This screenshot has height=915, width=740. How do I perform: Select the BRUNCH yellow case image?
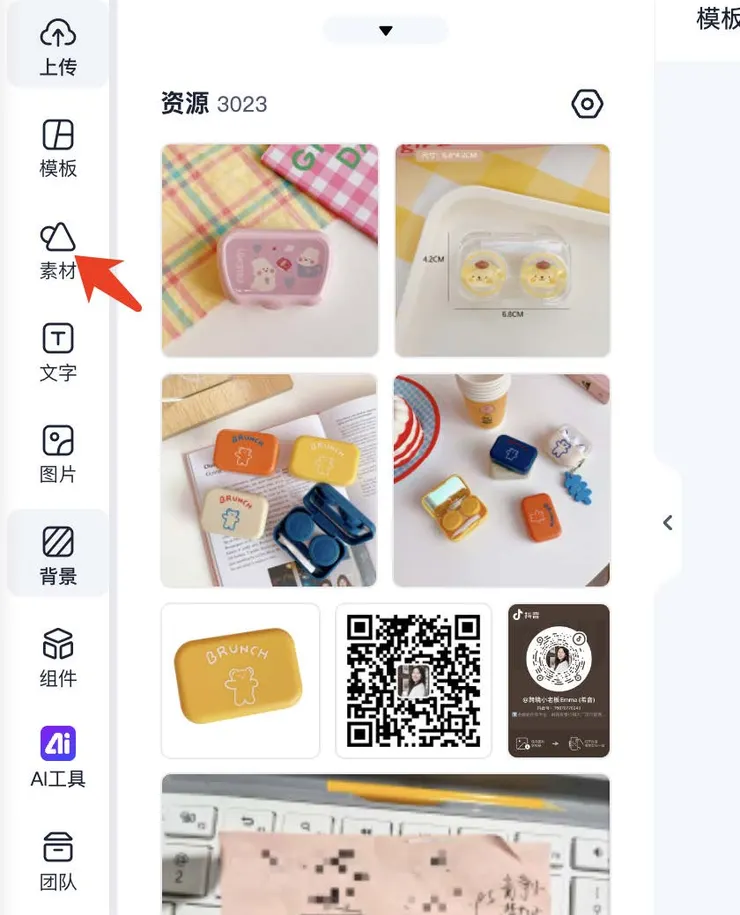click(x=240, y=680)
